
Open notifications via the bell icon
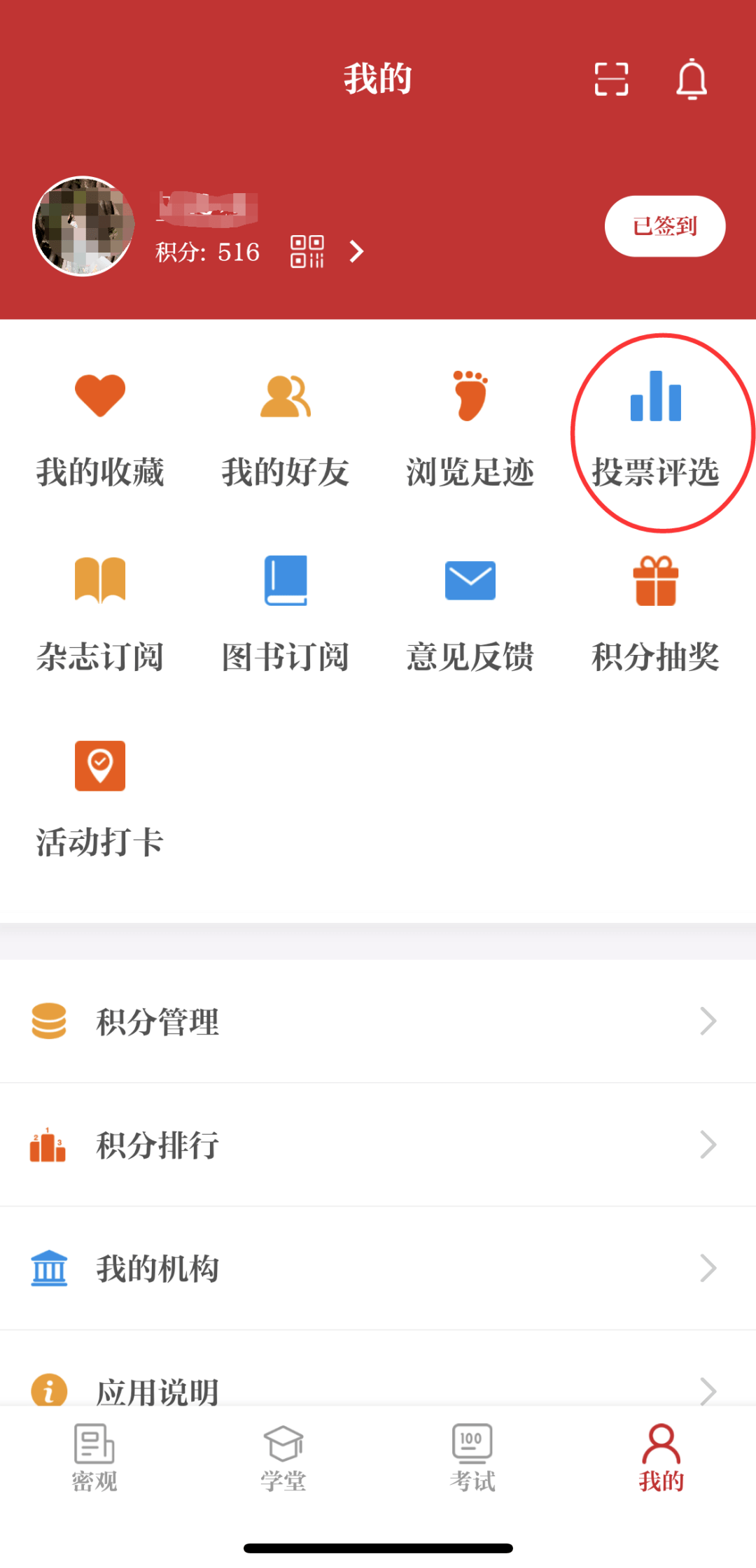[x=692, y=78]
